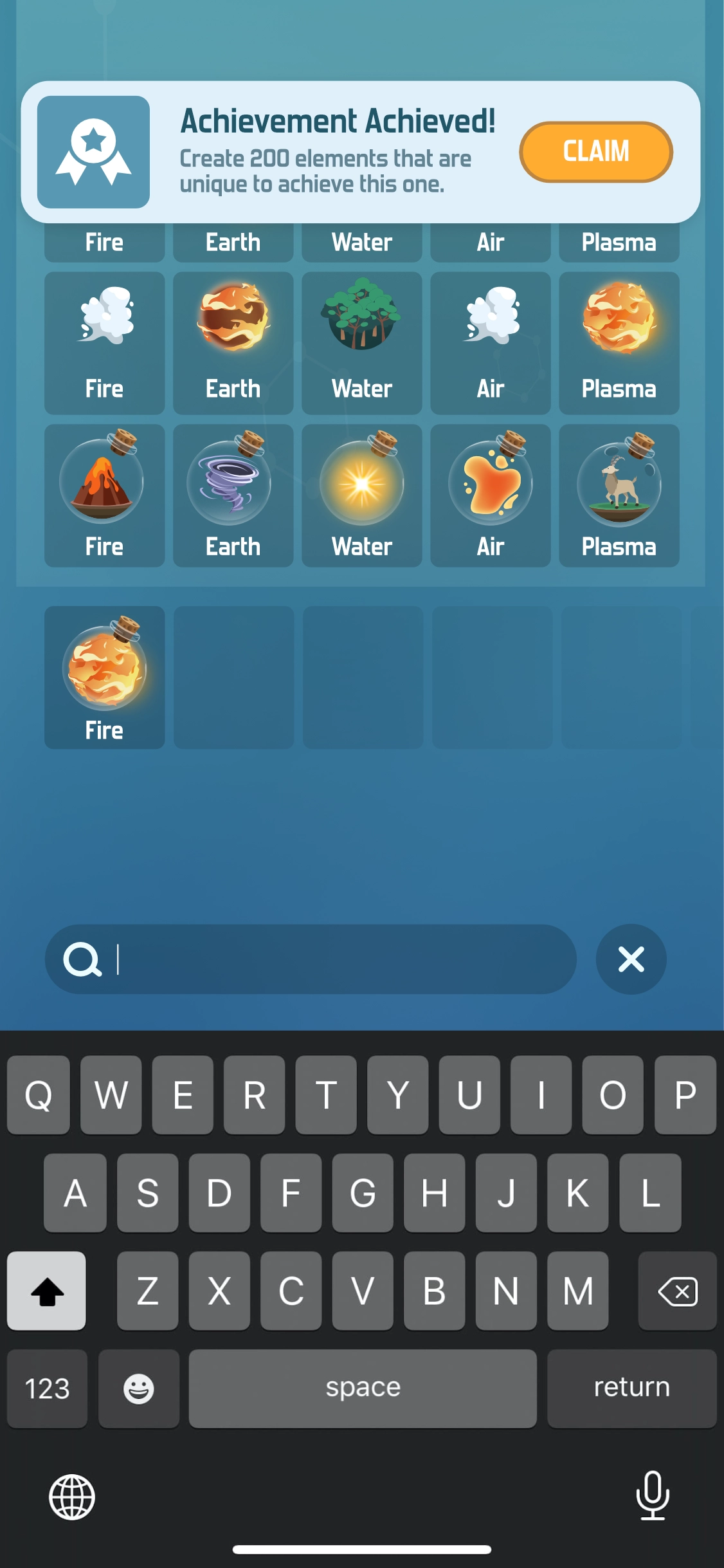Select the goat Plasma flask icon
The image size is (724, 1568).
pyautogui.click(x=619, y=486)
